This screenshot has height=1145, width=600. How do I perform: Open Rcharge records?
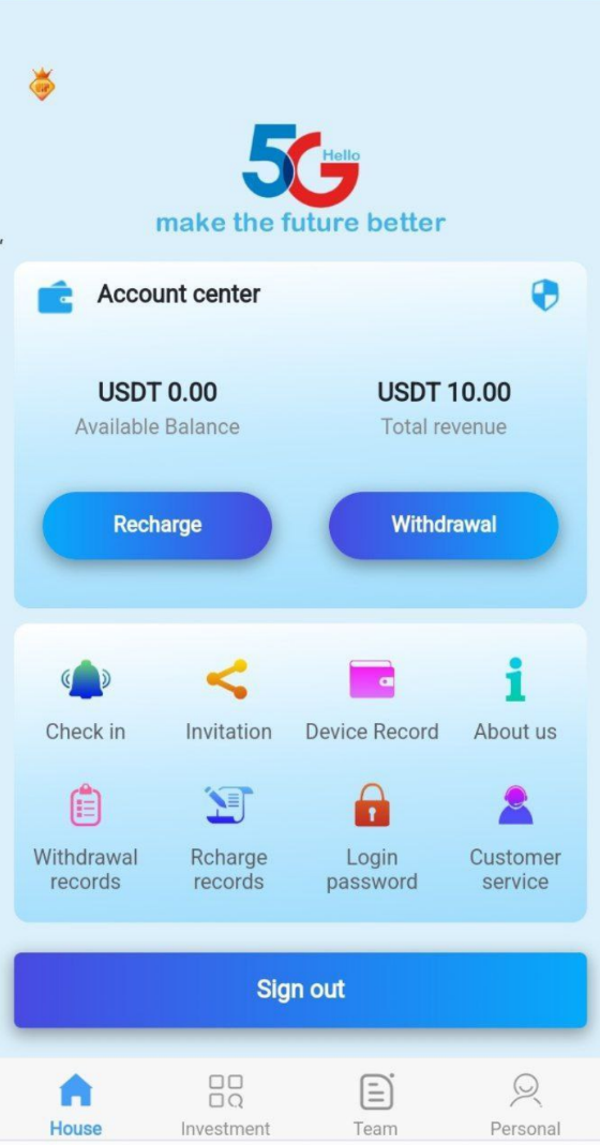pyautogui.click(x=228, y=836)
